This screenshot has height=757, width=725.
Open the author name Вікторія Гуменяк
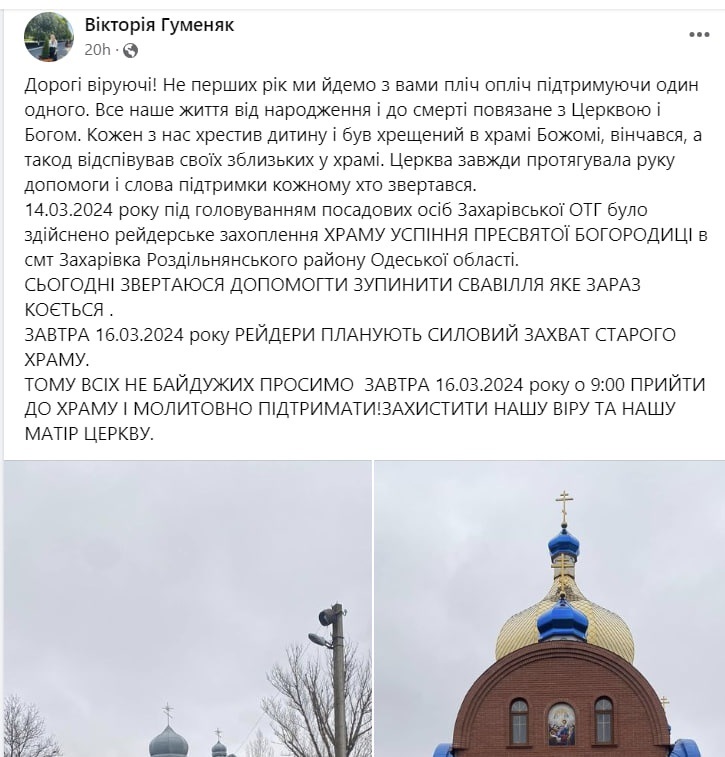pos(159,25)
